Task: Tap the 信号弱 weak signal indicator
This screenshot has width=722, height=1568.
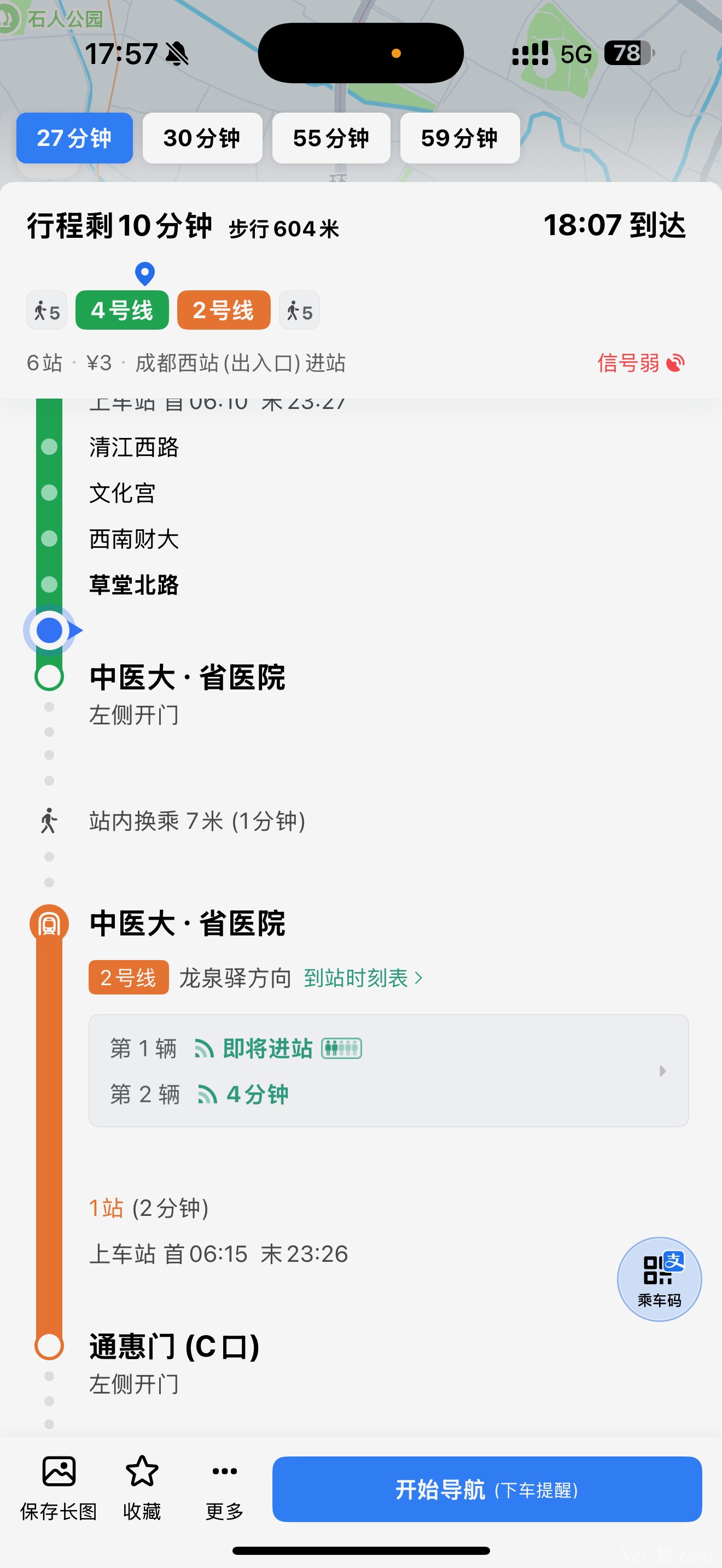Action: (641, 363)
